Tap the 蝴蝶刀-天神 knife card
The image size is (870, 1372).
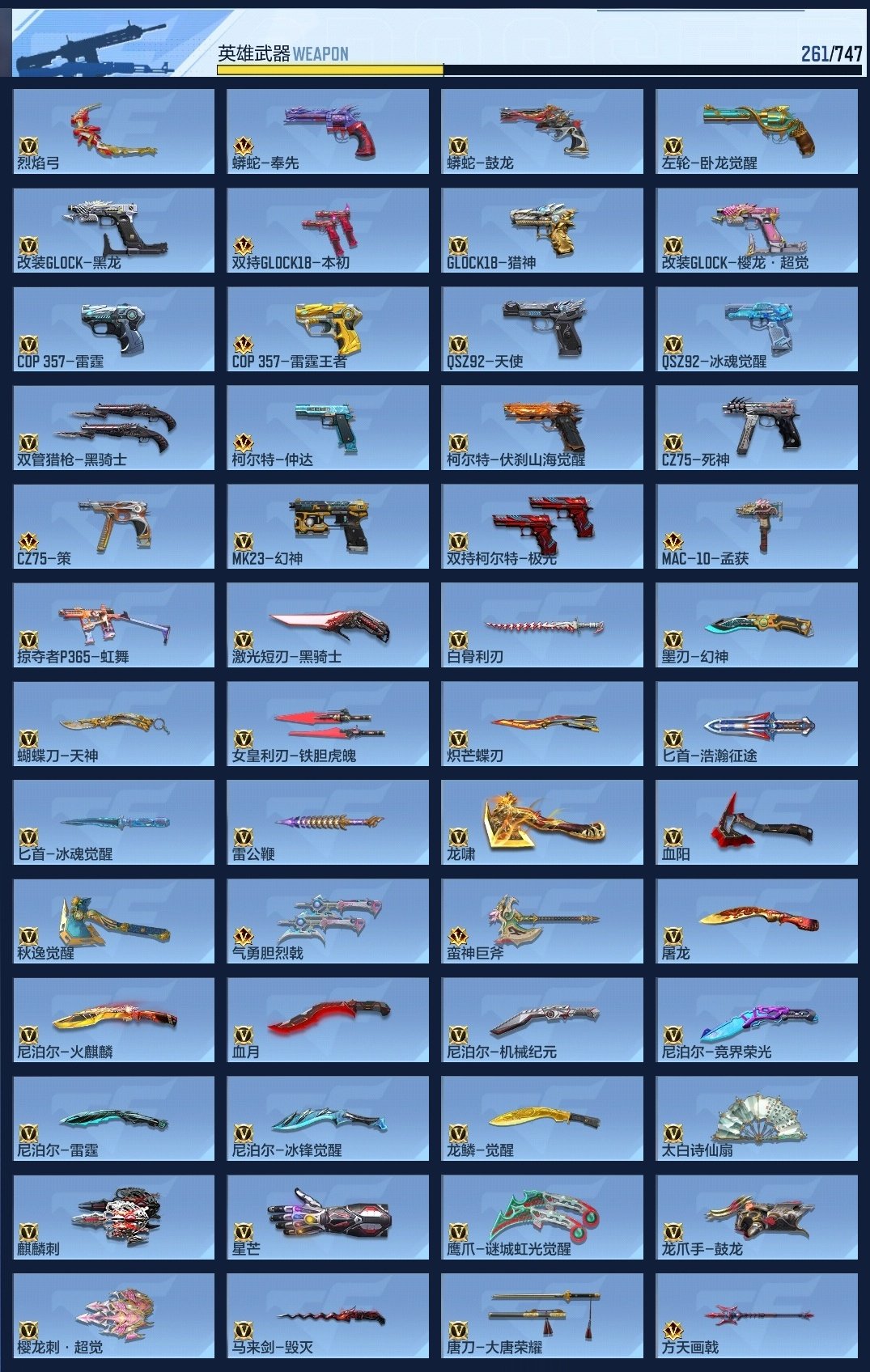(113, 724)
